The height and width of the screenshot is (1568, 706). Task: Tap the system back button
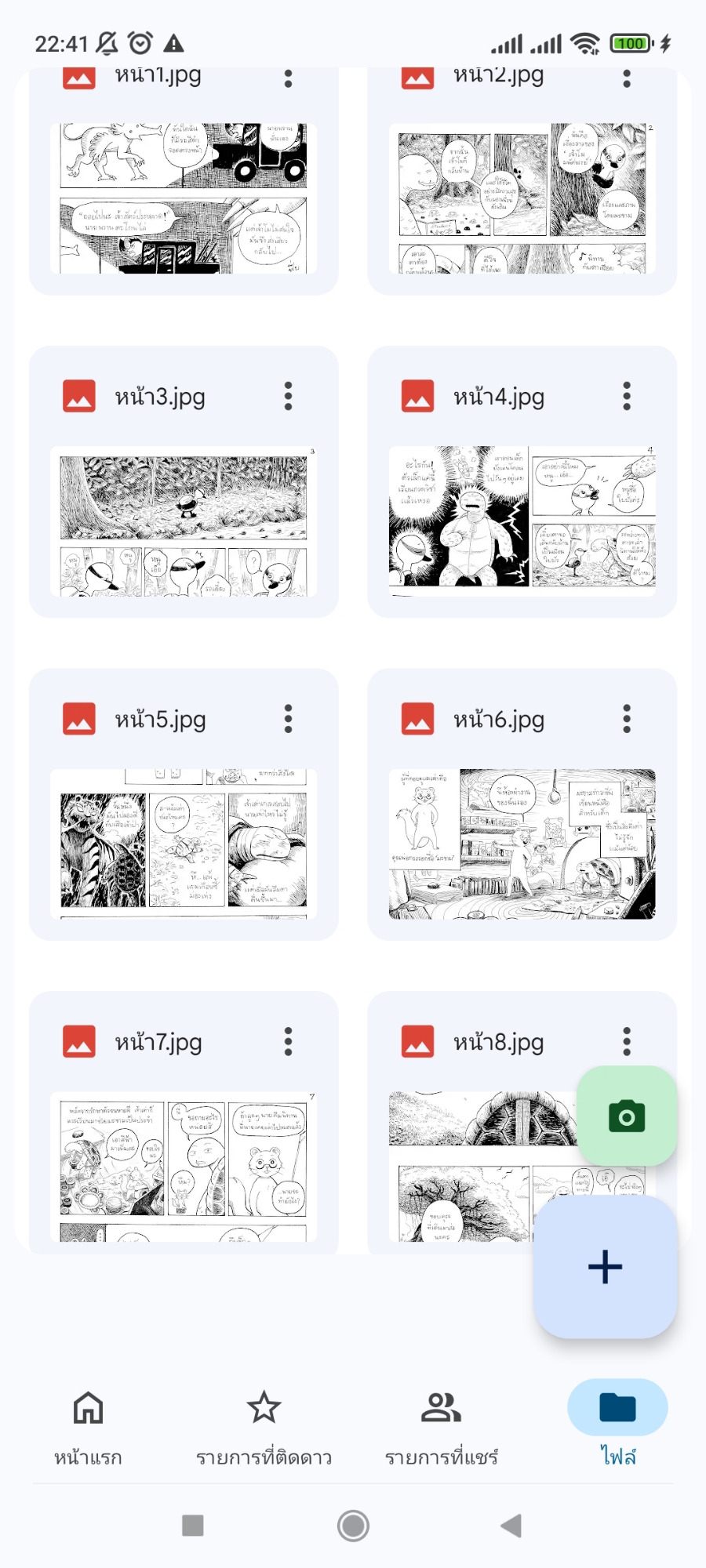[x=511, y=1526]
